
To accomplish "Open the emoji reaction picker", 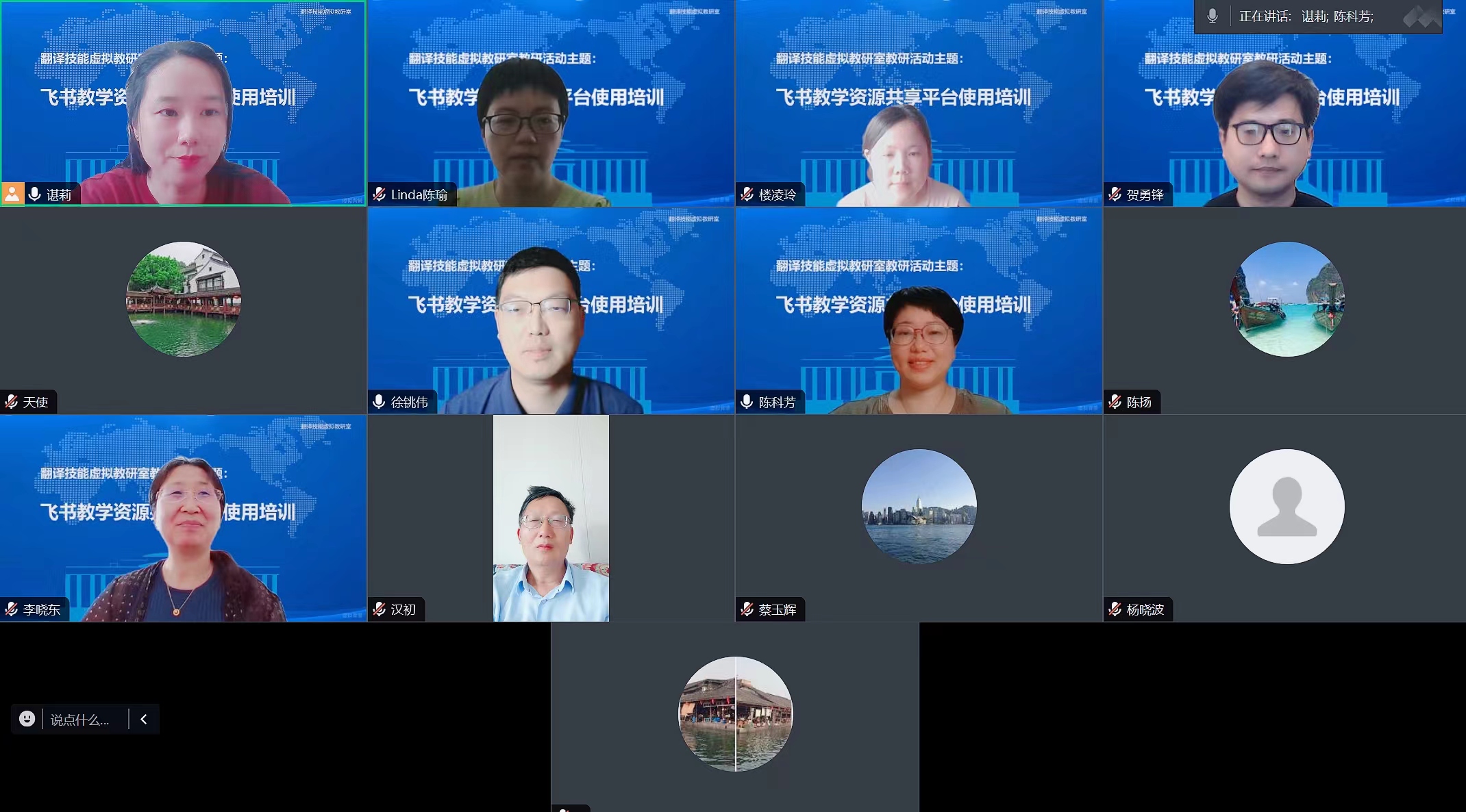I will click(27, 719).
